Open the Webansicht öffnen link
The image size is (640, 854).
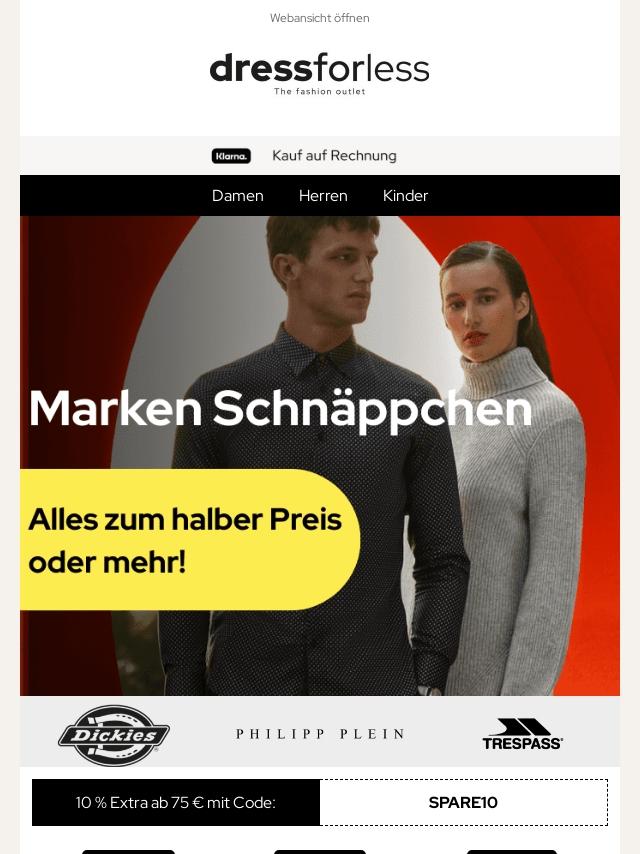[319, 18]
